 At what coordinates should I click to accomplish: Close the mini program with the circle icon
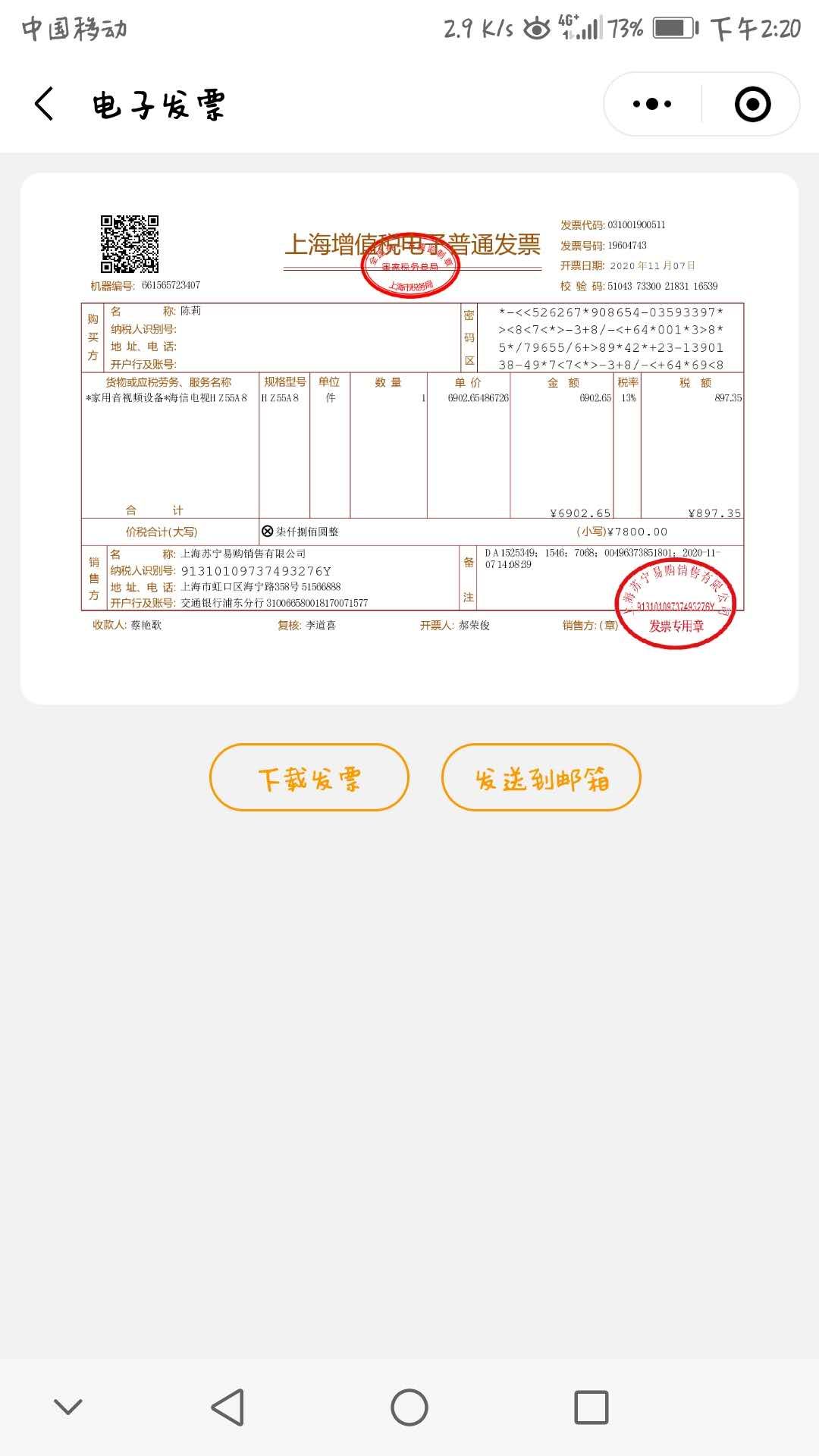(752, 104)
